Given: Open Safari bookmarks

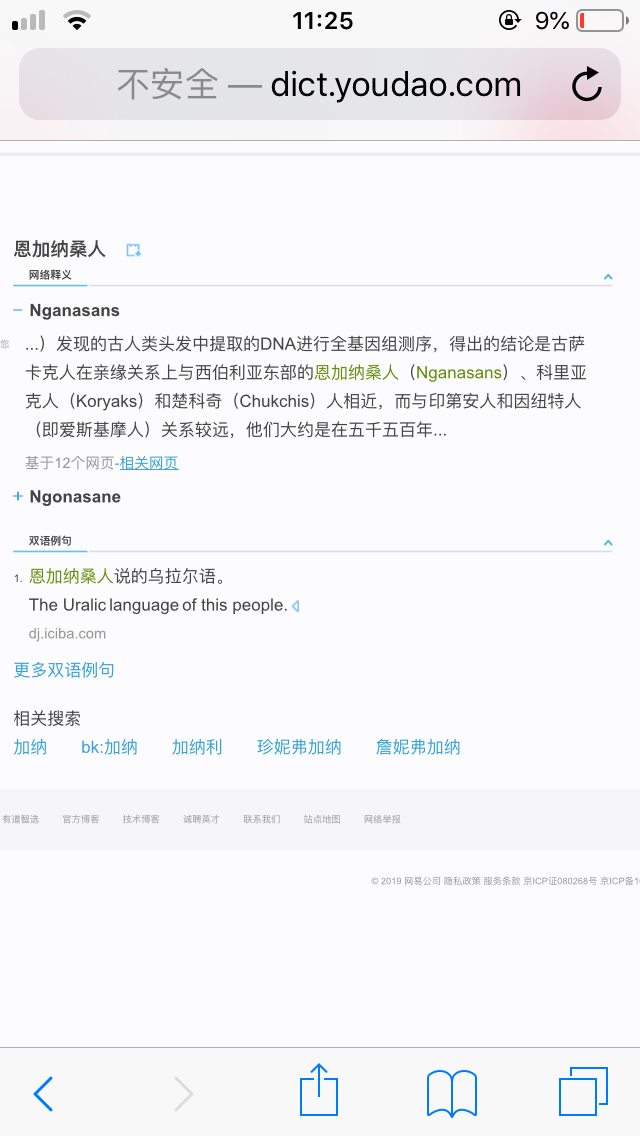Looking at the screenshot, I should click(452, 1093).
